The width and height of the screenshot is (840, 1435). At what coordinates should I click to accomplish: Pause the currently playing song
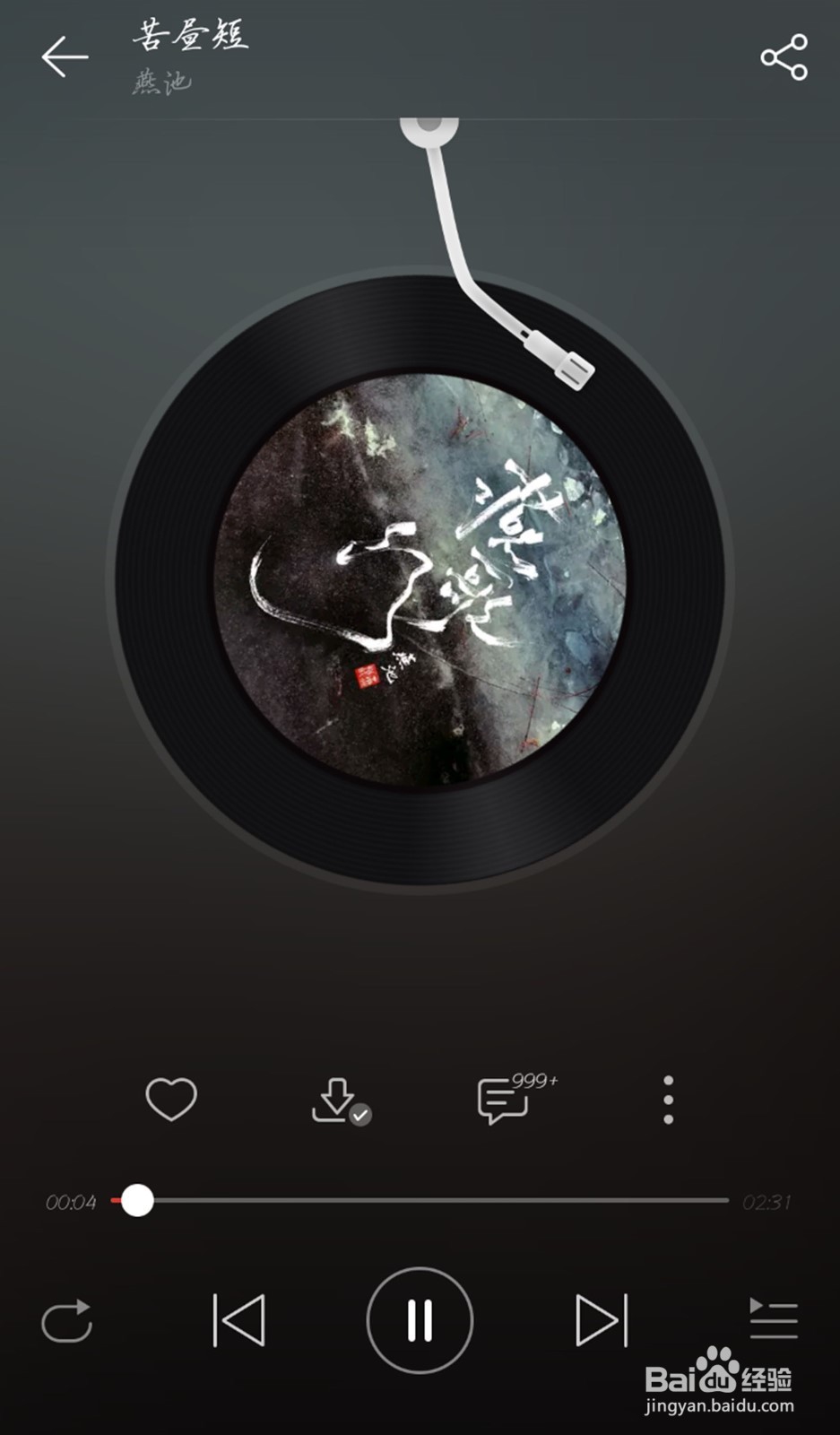(420, 1319)
